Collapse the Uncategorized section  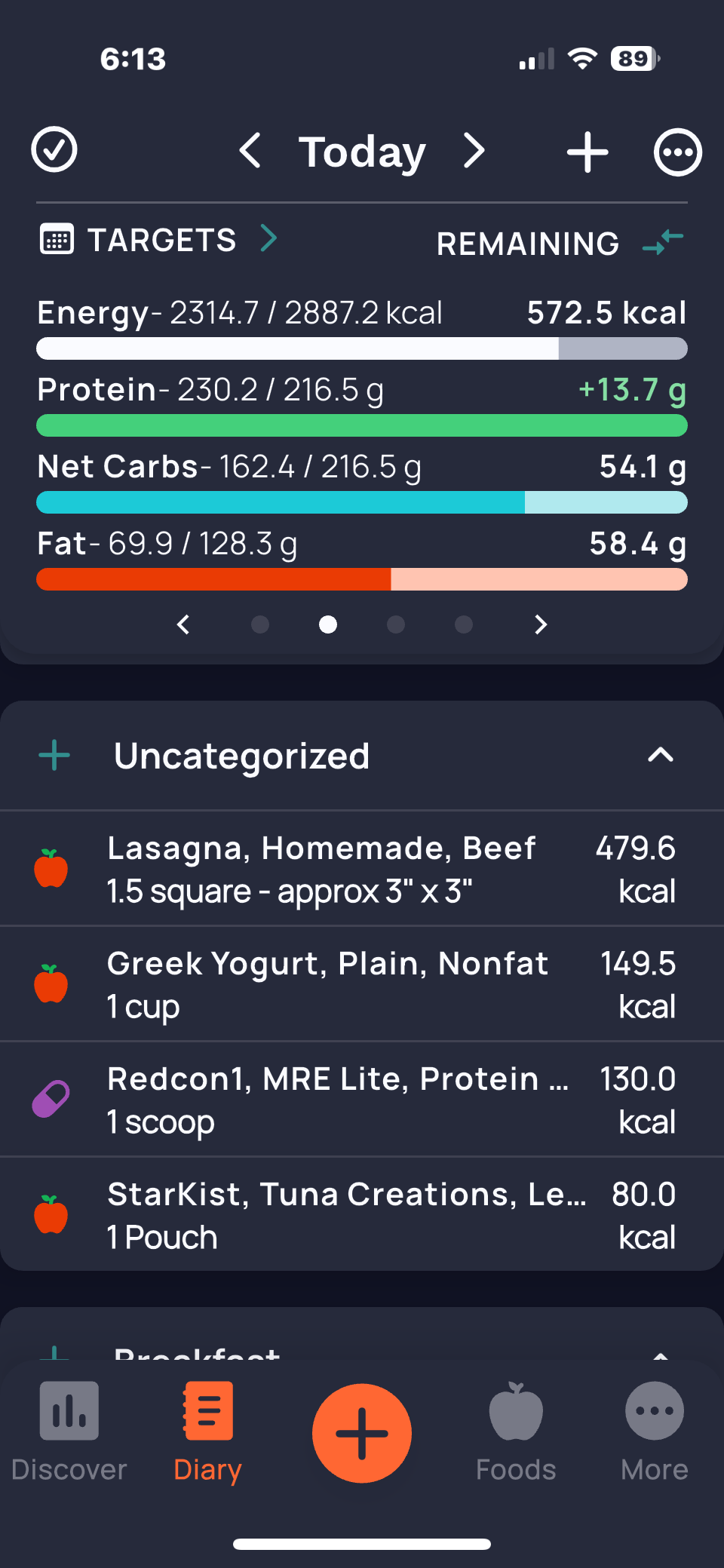661,756
